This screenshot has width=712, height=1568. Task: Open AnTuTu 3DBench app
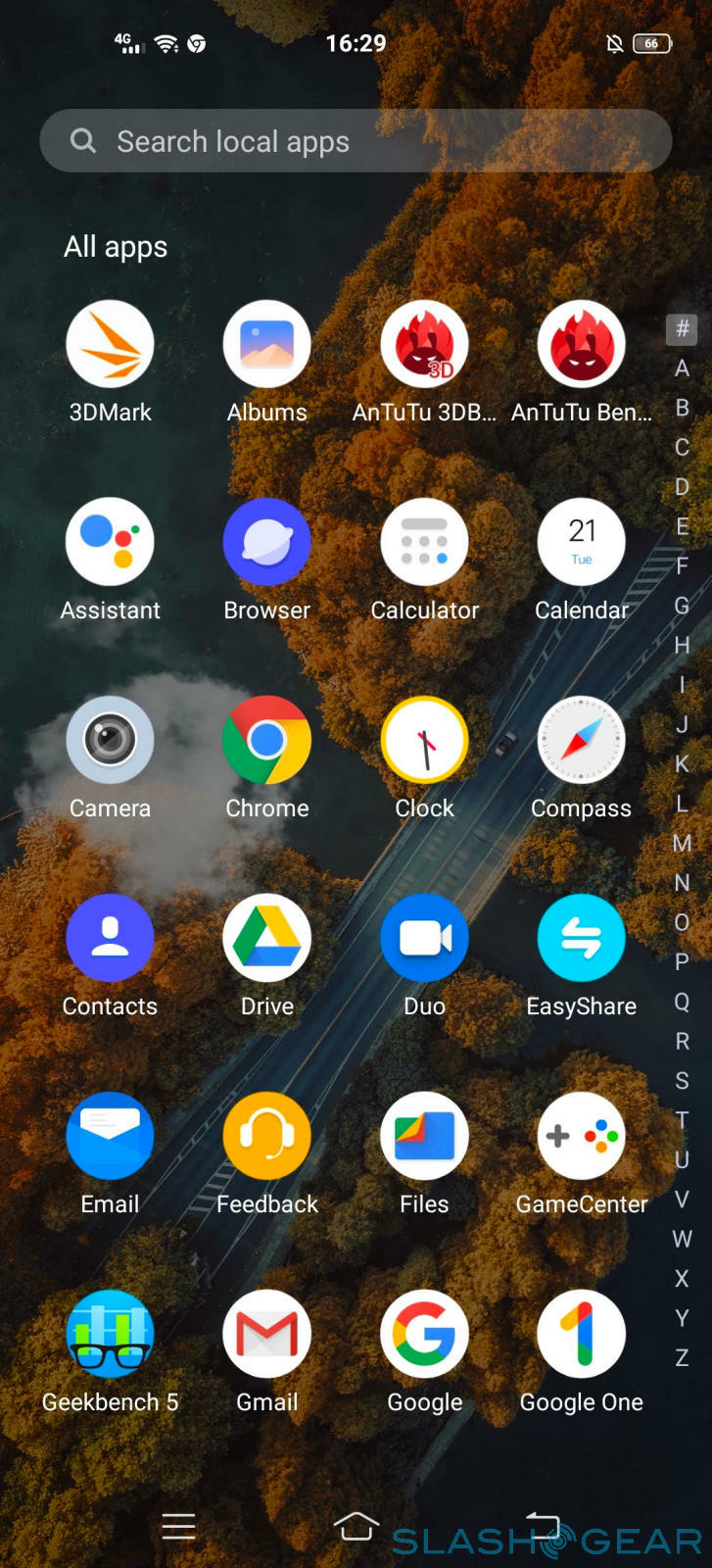[424, 345]
